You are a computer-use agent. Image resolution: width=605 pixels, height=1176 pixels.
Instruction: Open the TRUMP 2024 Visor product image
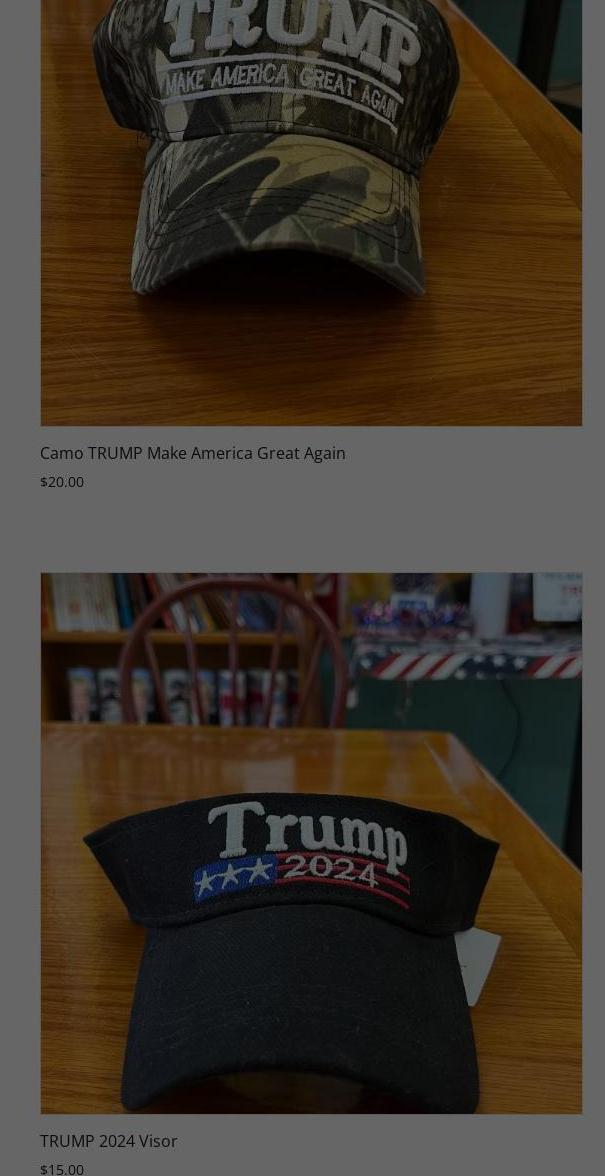pos(311,843)
